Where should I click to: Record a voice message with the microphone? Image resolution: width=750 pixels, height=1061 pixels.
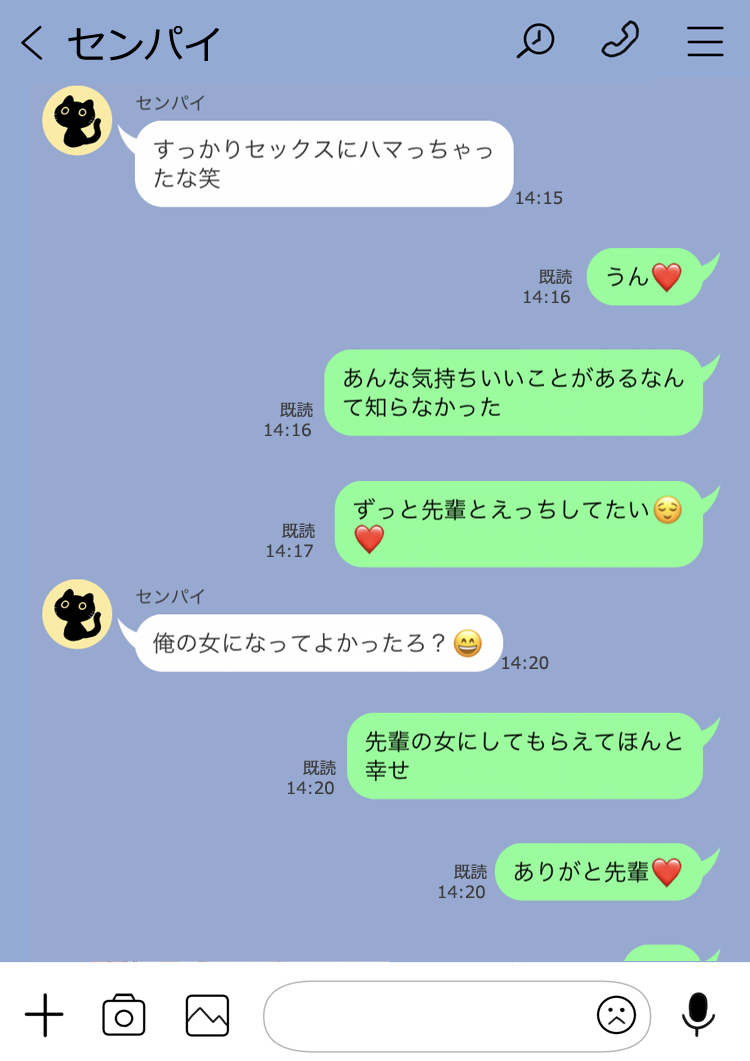point(698,1015)
